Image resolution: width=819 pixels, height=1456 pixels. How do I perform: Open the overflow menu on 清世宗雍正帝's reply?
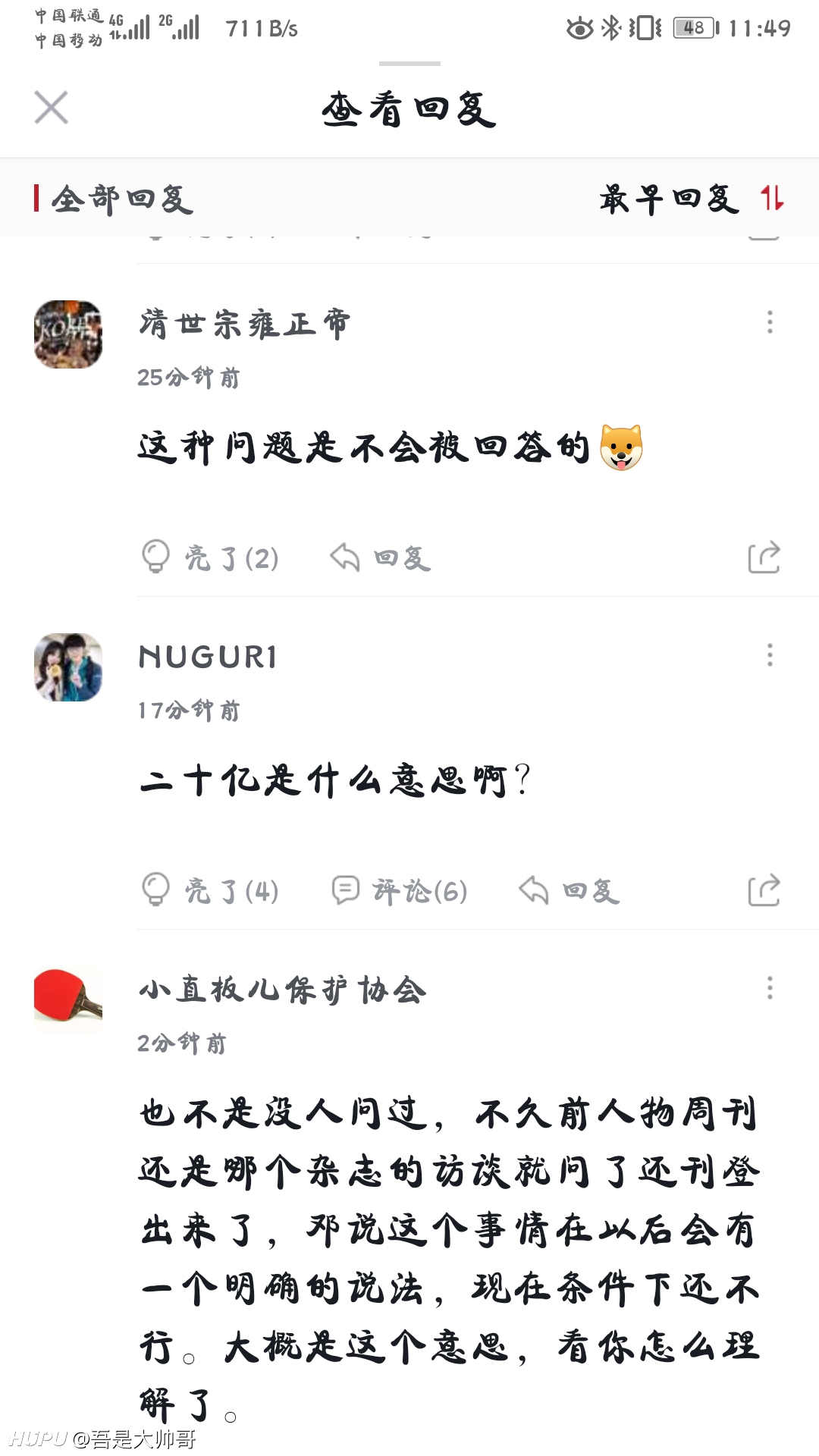click(x=770, y=322)
